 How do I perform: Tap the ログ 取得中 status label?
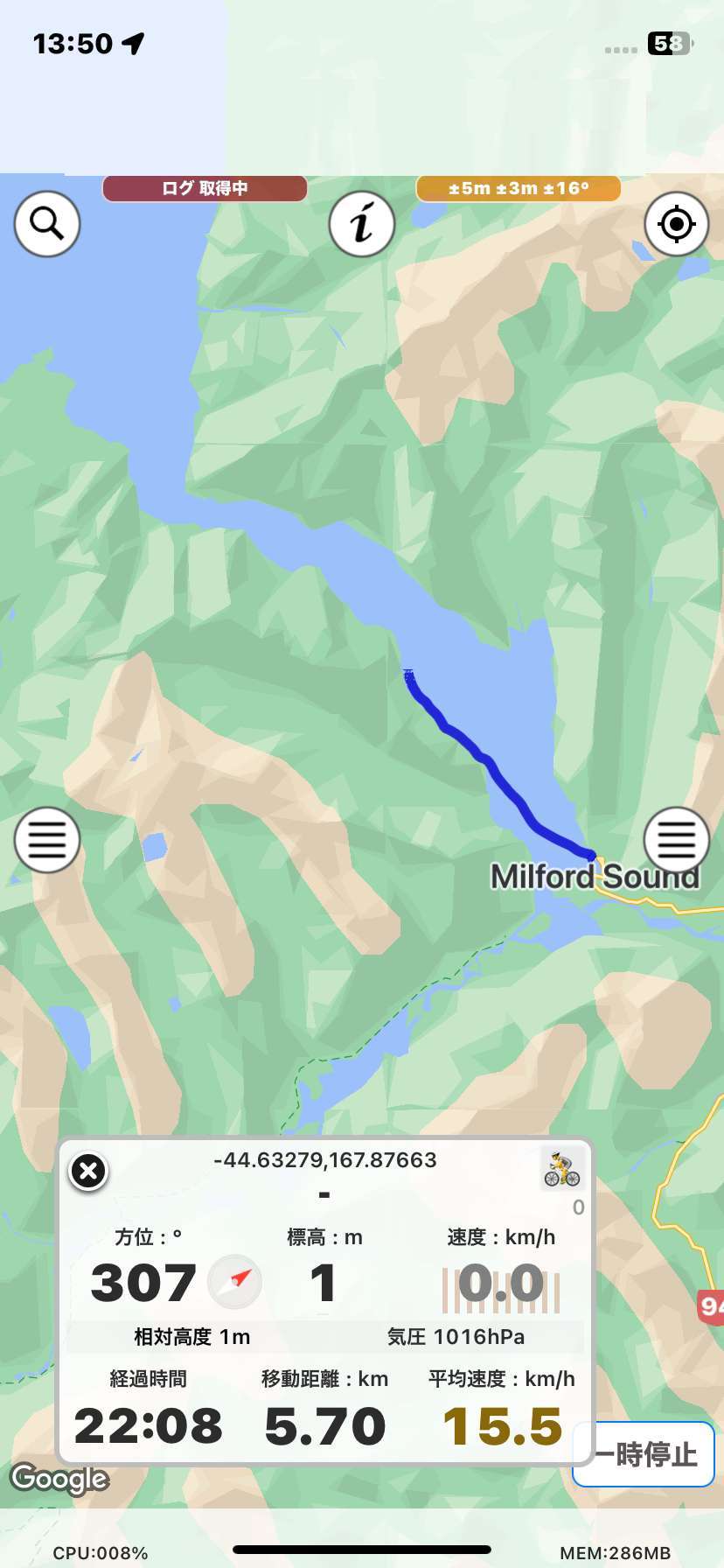[x=205, y=188]
